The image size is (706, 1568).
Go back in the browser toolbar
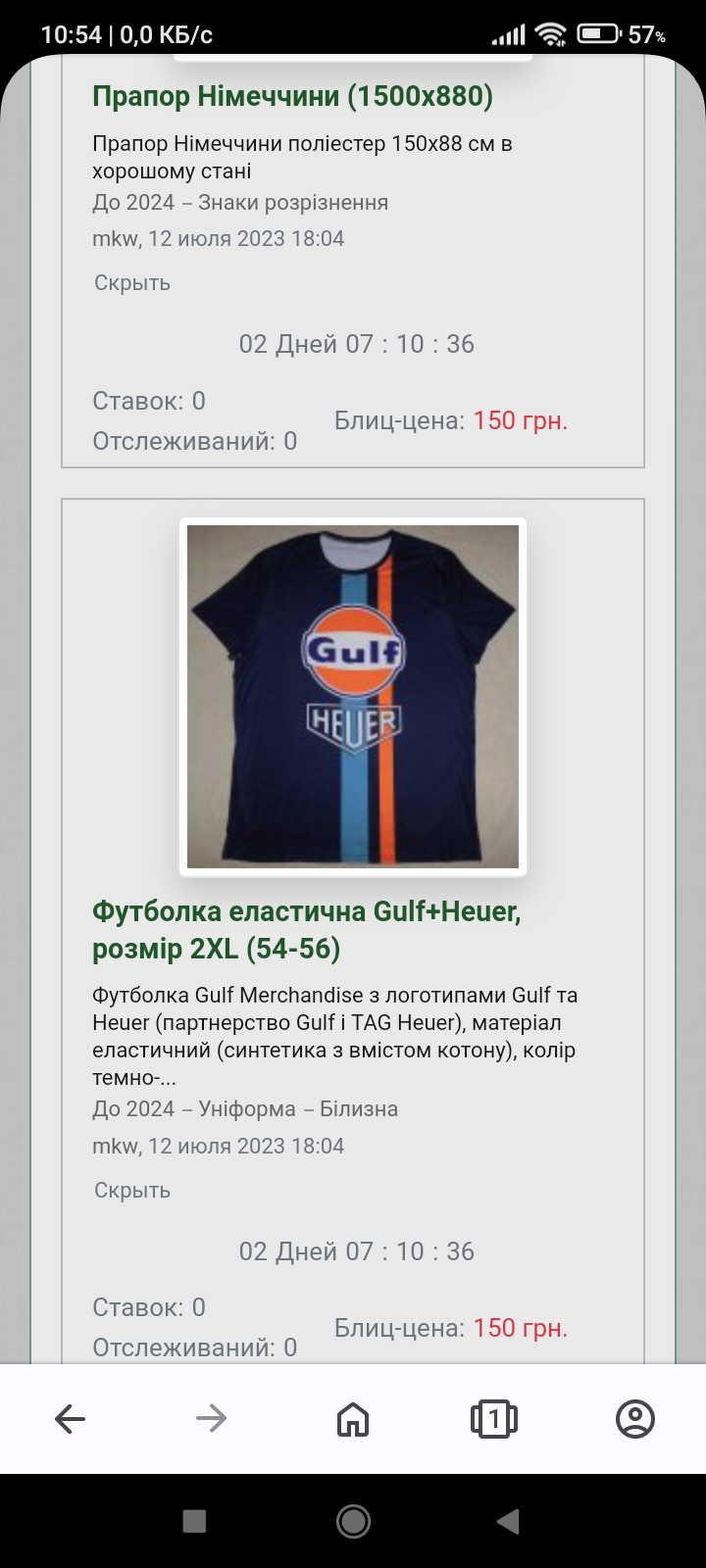71,1418
